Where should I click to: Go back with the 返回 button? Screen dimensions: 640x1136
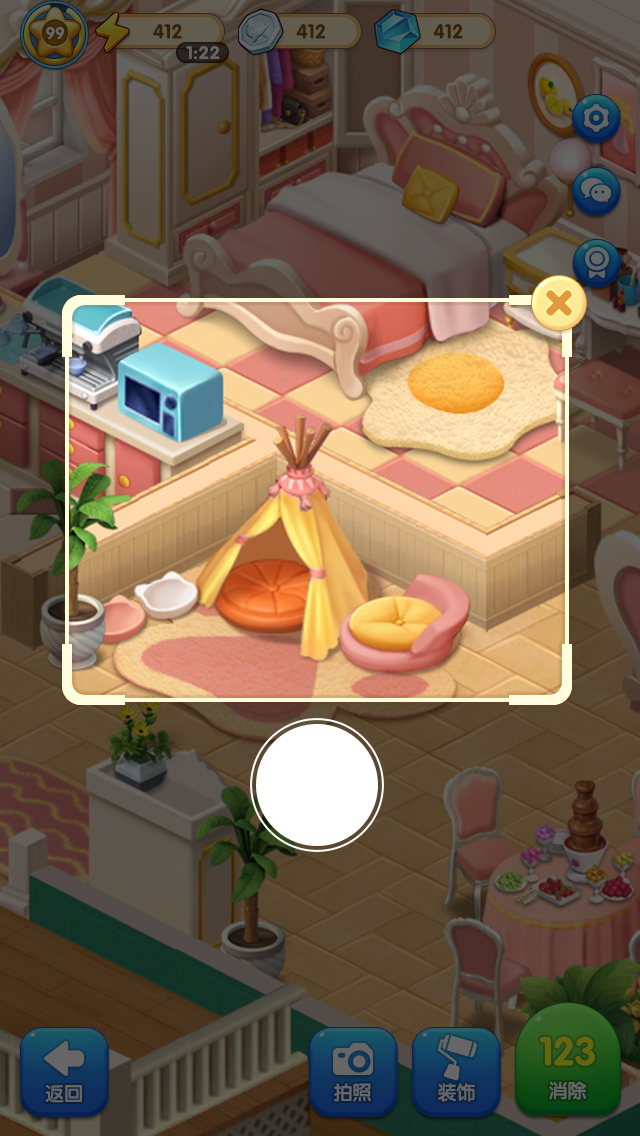point(64,1072)
